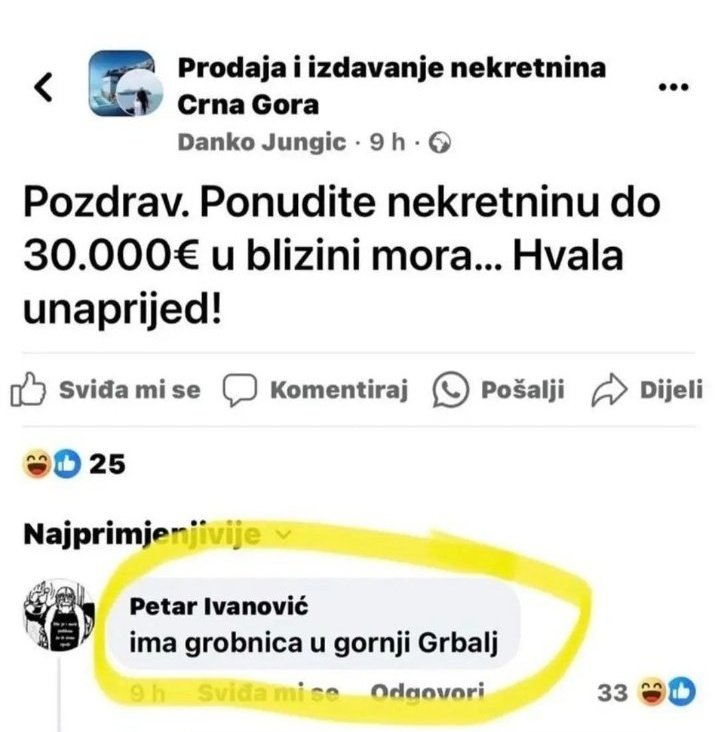Open Petar Ivanović's profile by name
718x732 pixels.
(x=207, y=607)
